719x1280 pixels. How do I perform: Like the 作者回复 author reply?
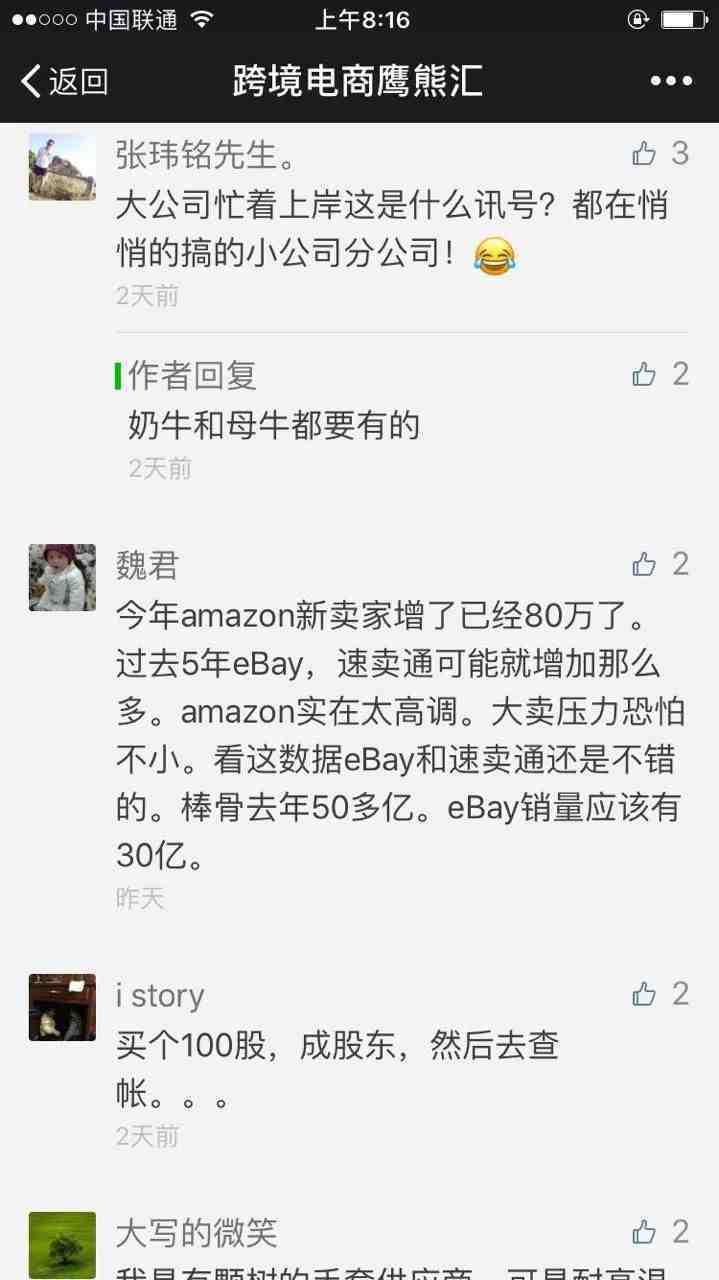point(645,375)
